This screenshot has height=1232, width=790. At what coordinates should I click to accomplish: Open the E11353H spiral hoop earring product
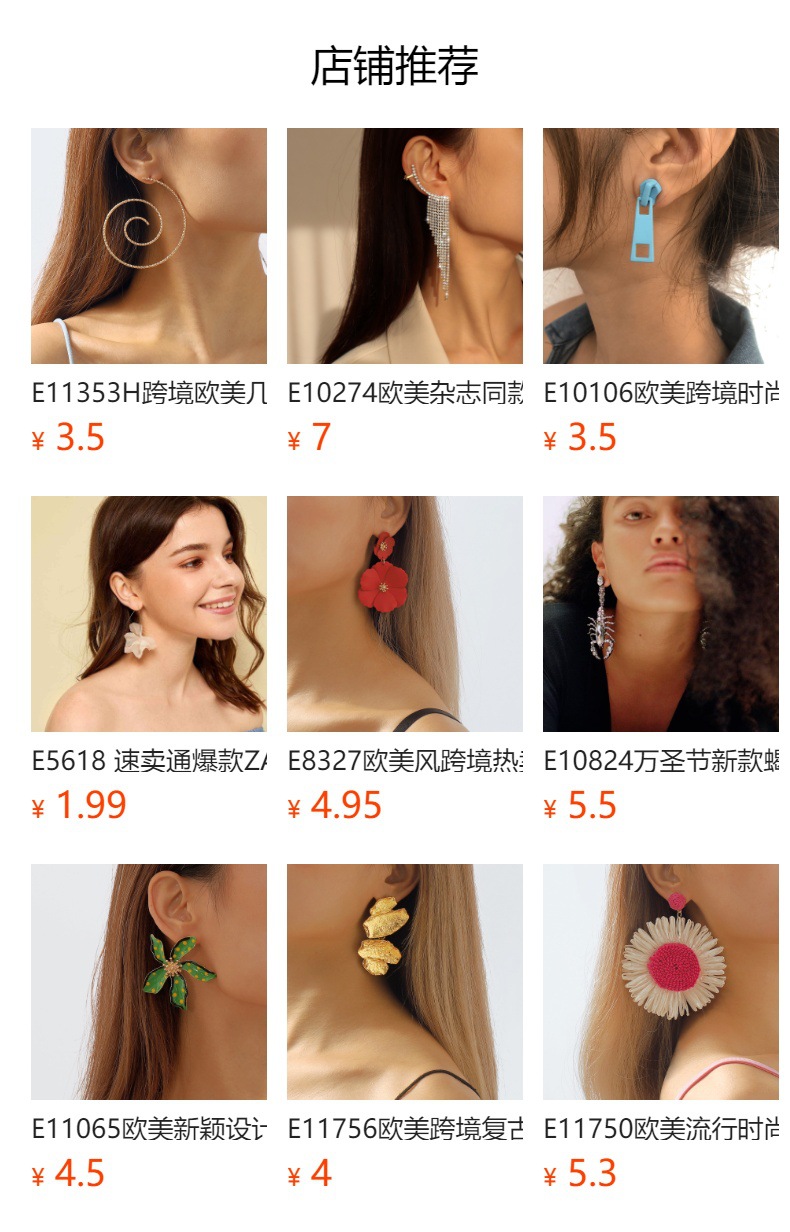[x=149, y=246]
